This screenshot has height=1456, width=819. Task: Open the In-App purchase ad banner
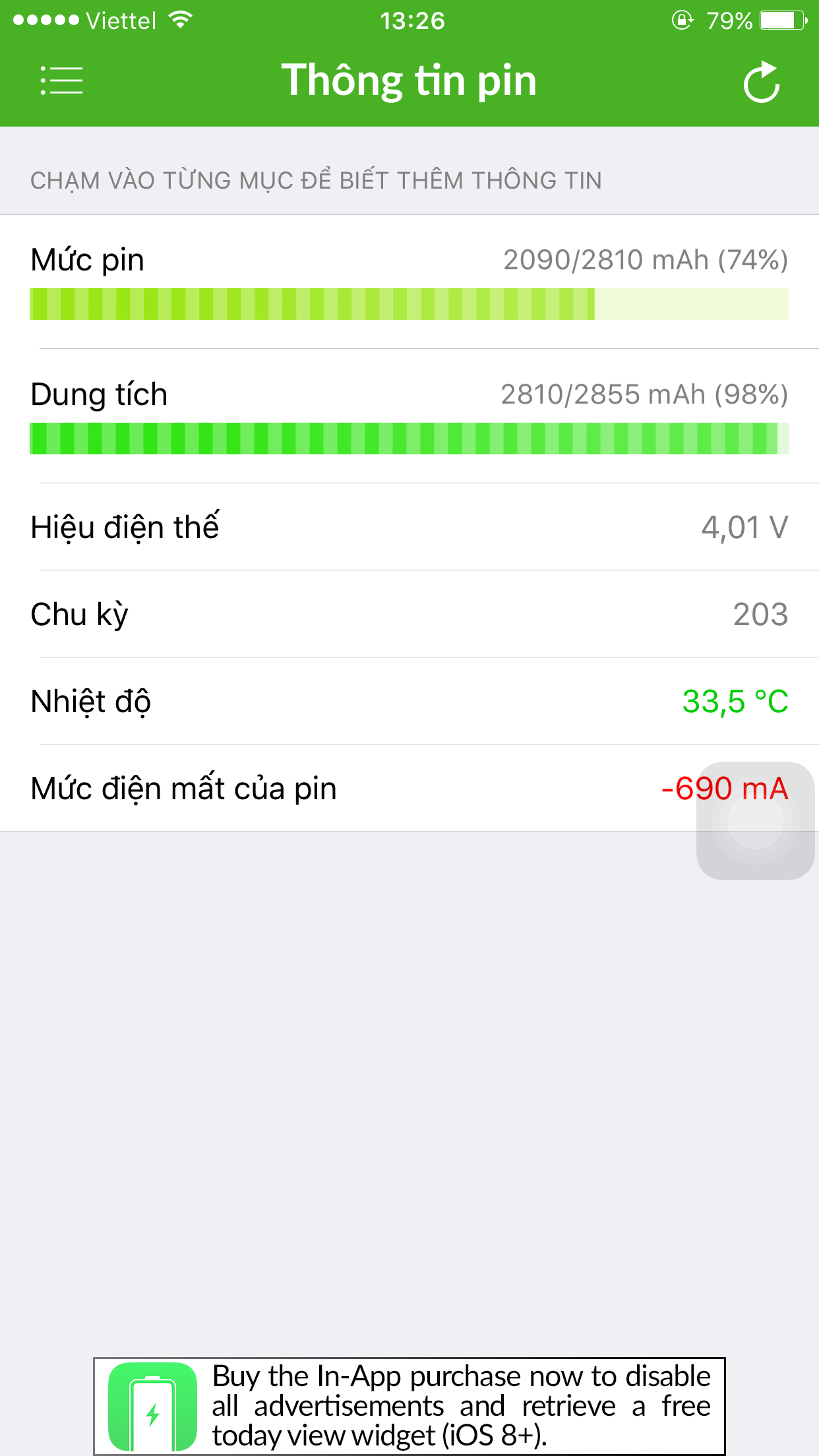409,1406
